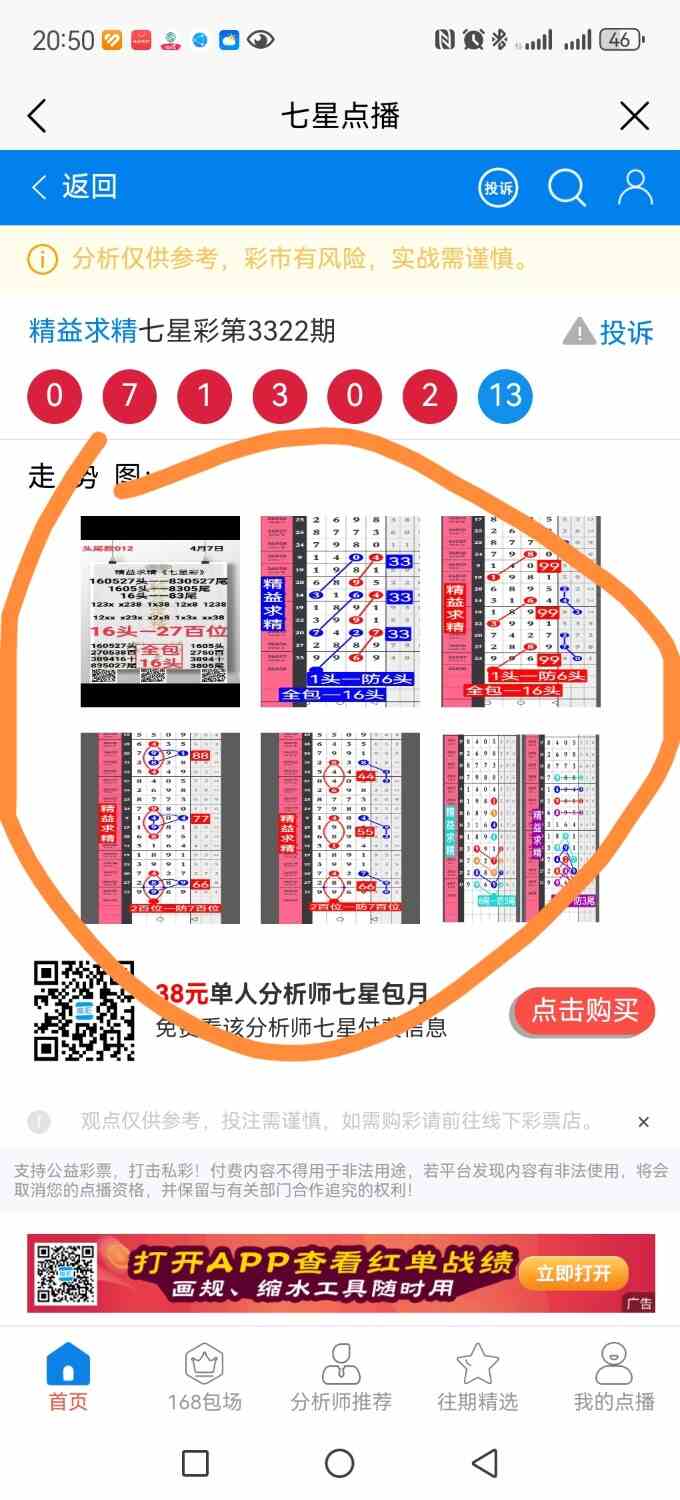Image resolution: width=680 pixels, height=1500 pixels.
Task: Open search with the magnifier icon
Action: [x=566, y=187]
